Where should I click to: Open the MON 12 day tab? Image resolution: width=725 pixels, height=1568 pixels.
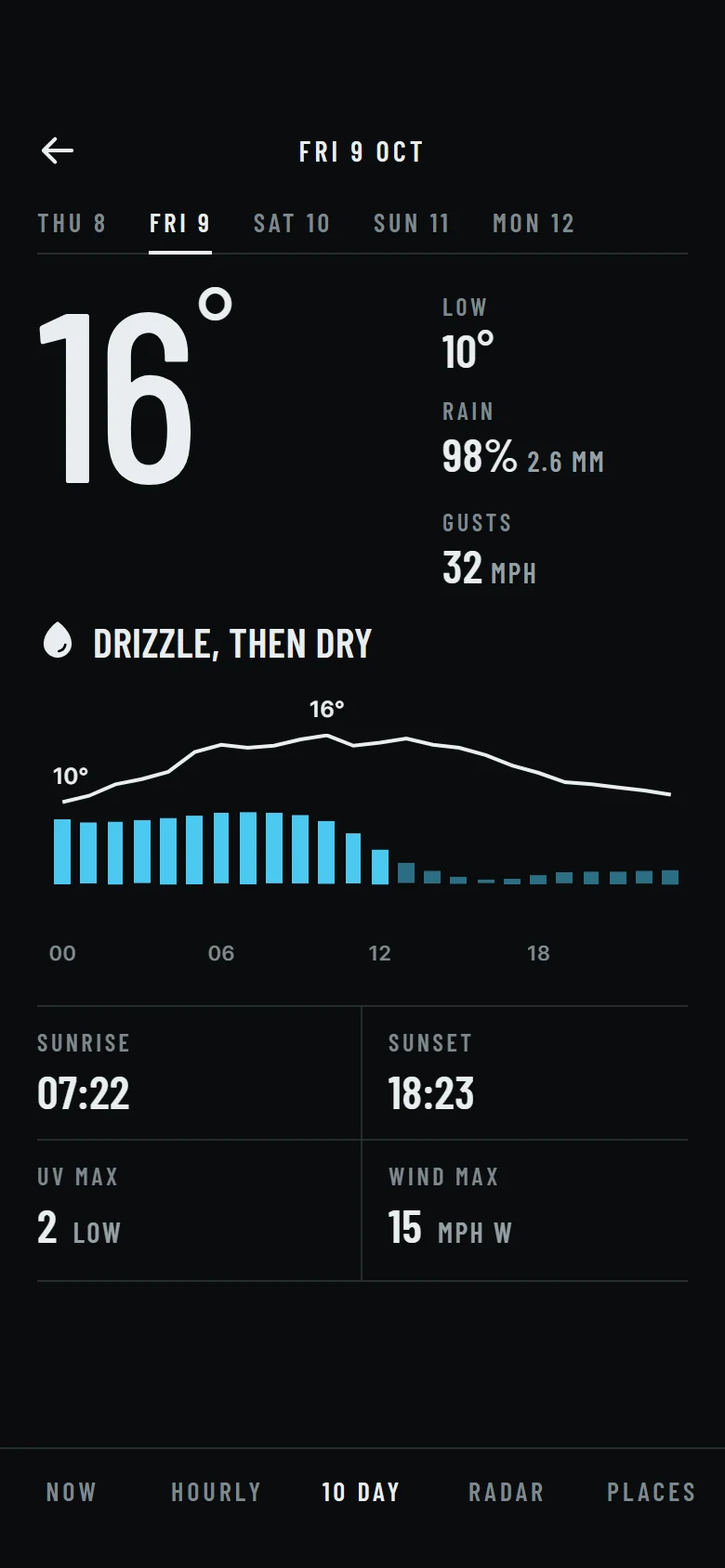pyautogui.click(x=534, y=224)
